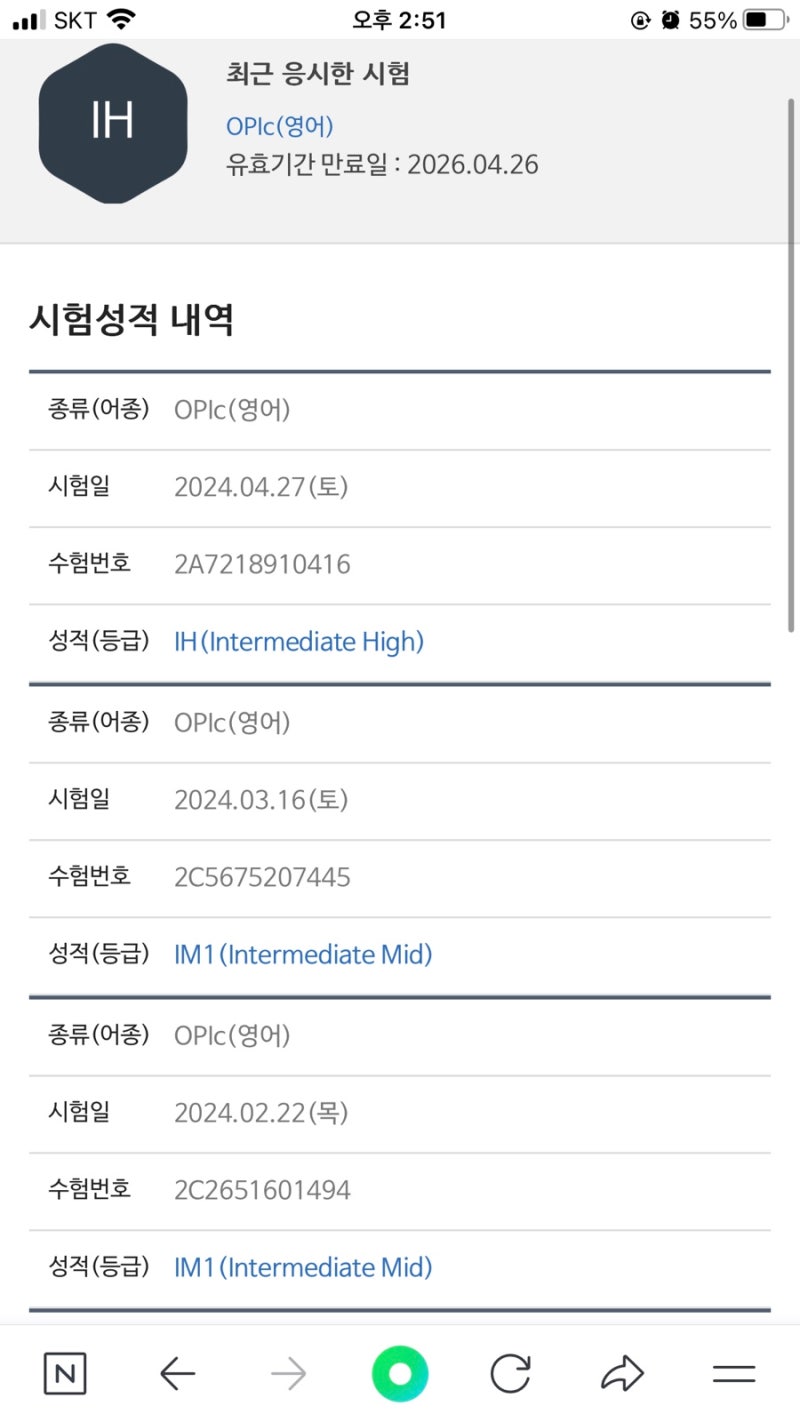Screen dimensions: 800x1422
Task: Open the Naver home with the N icon
Action: [x=64, y=1373]
